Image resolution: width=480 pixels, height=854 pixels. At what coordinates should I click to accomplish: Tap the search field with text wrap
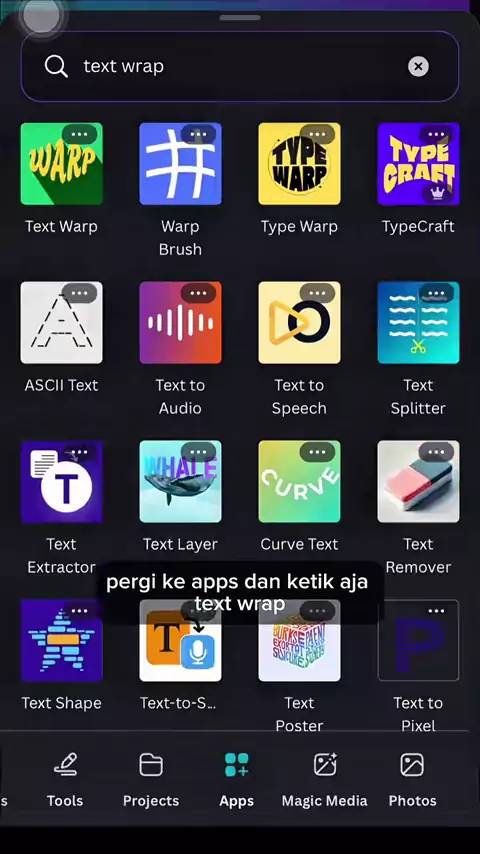(x=240, y=66)
